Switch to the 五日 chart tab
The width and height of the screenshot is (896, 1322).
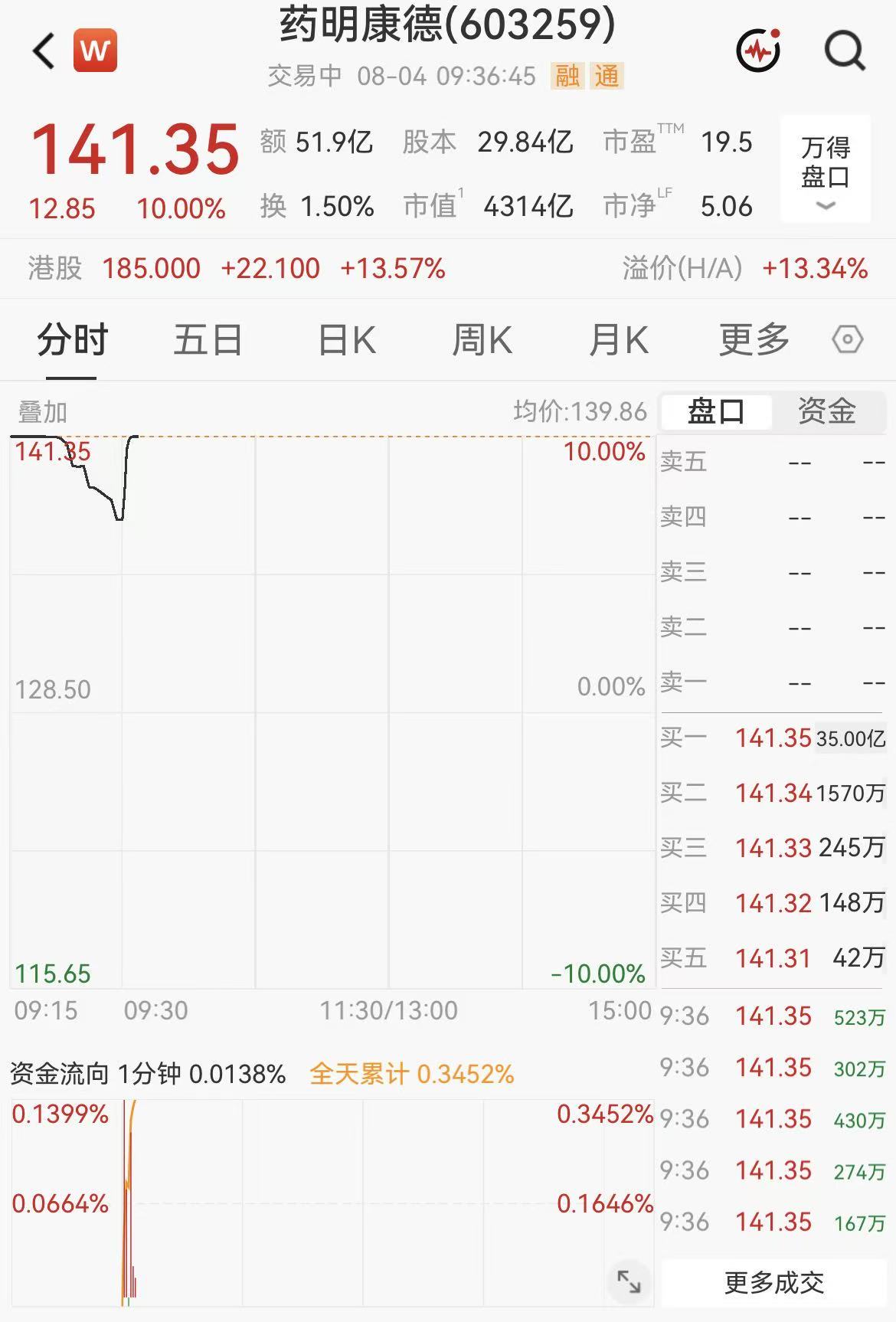click(x=208, y=339)
